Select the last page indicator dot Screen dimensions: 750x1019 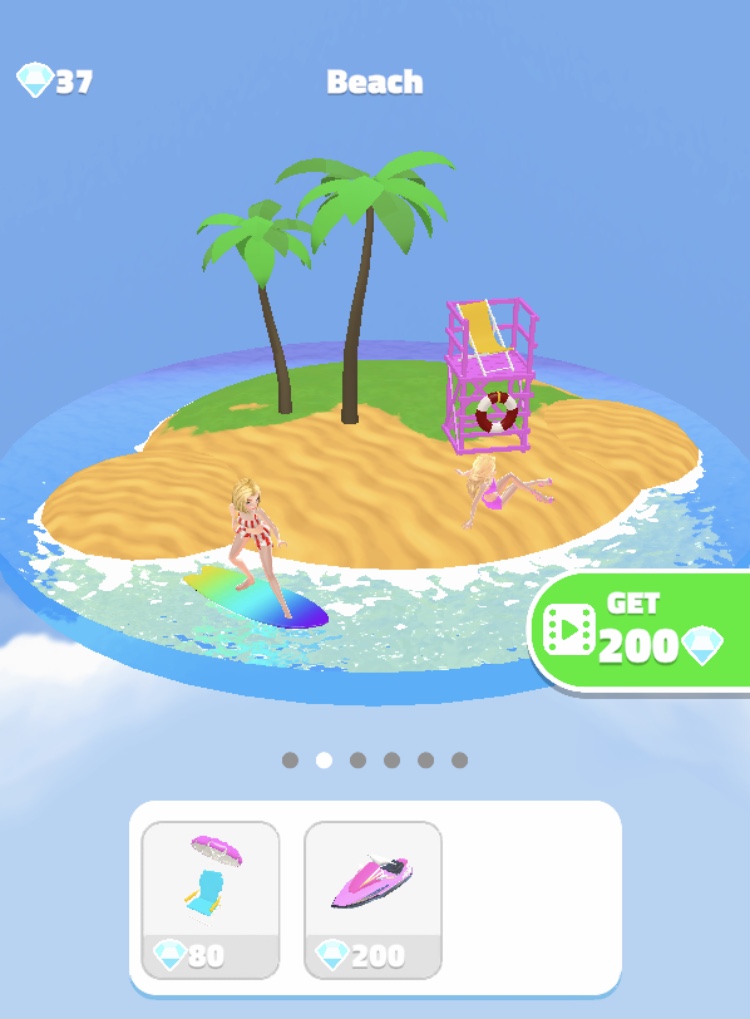point(460,760)
